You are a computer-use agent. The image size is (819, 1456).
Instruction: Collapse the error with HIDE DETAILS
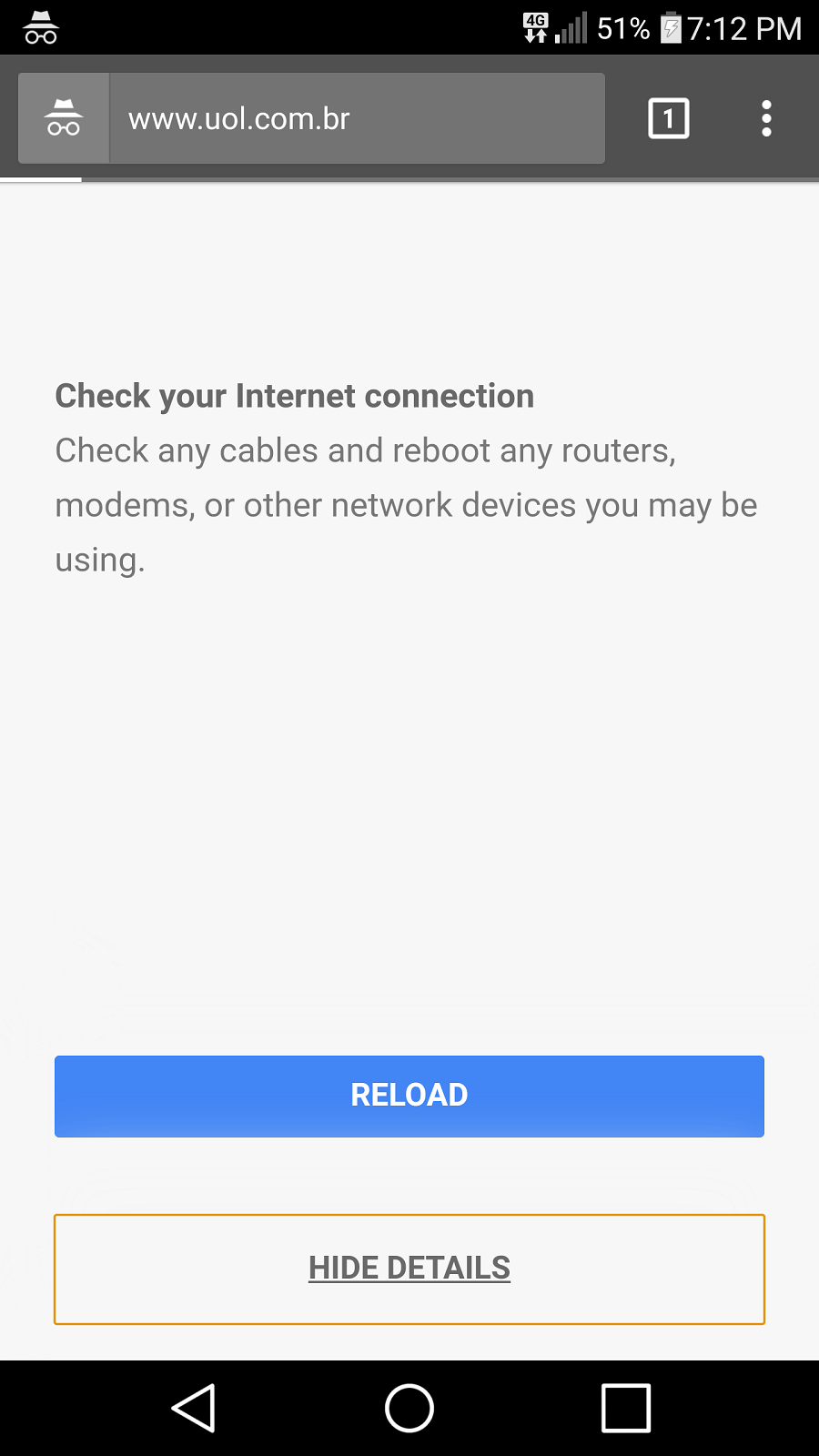pos(409,1269)
